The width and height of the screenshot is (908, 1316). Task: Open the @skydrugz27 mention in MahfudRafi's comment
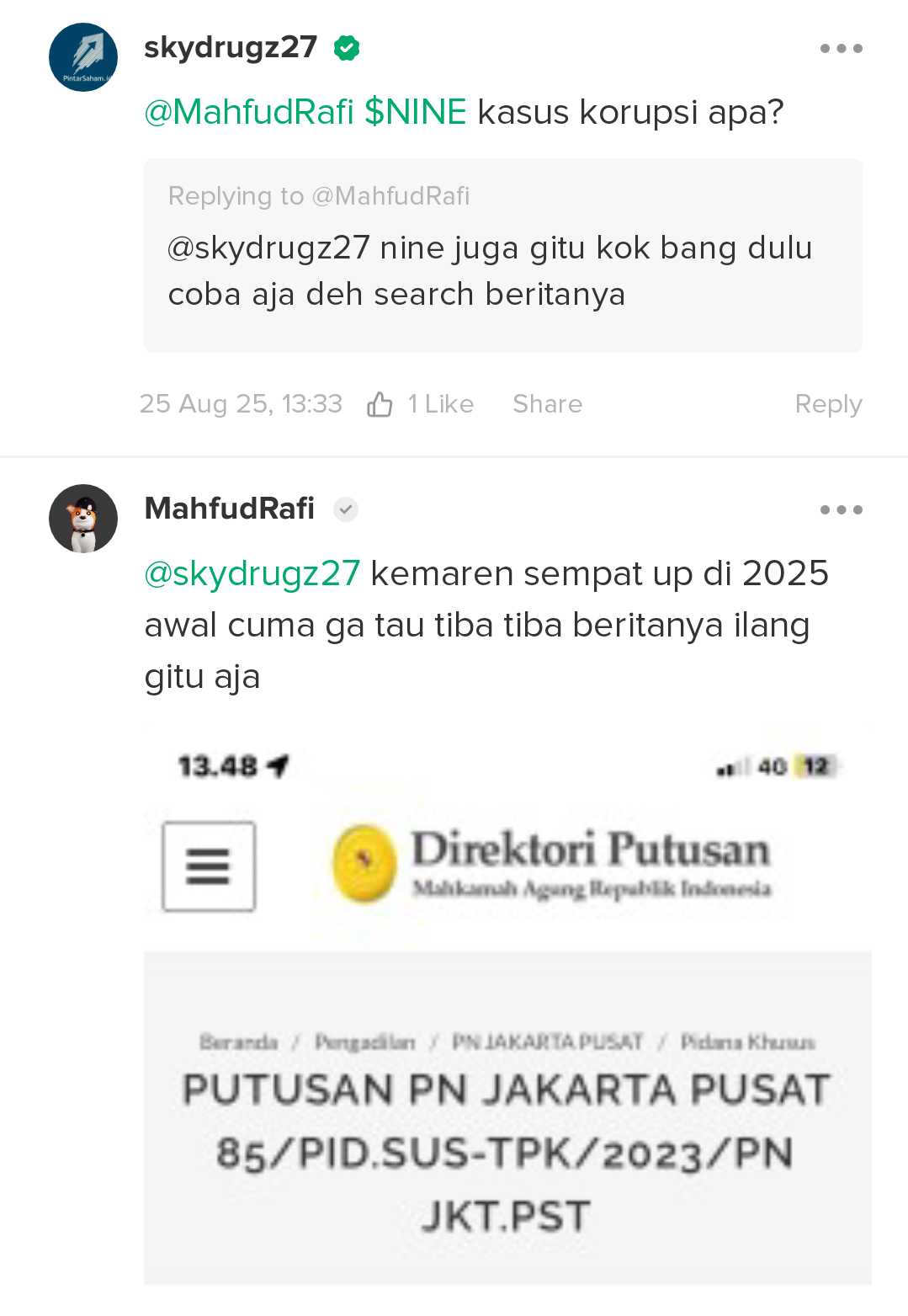point(252,573)
